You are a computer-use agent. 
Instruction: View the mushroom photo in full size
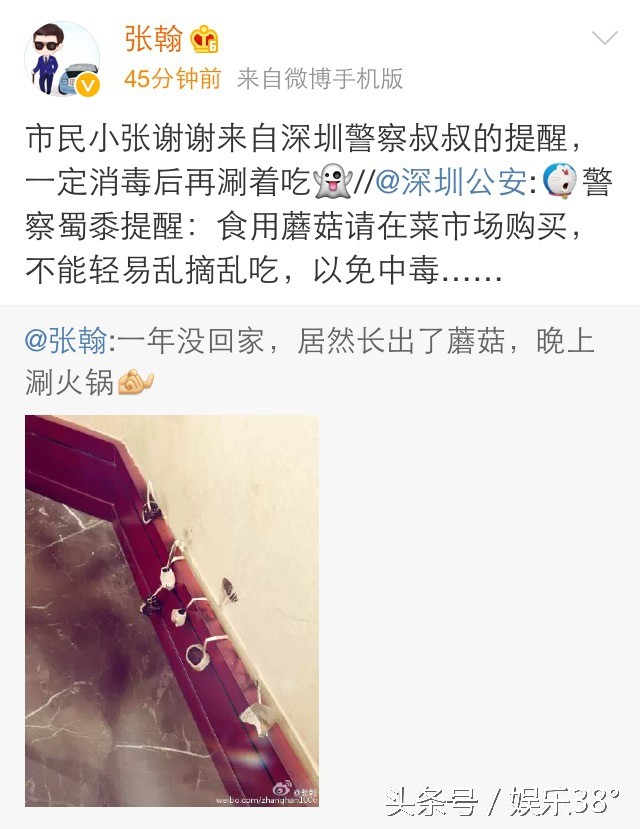point(172,610)
